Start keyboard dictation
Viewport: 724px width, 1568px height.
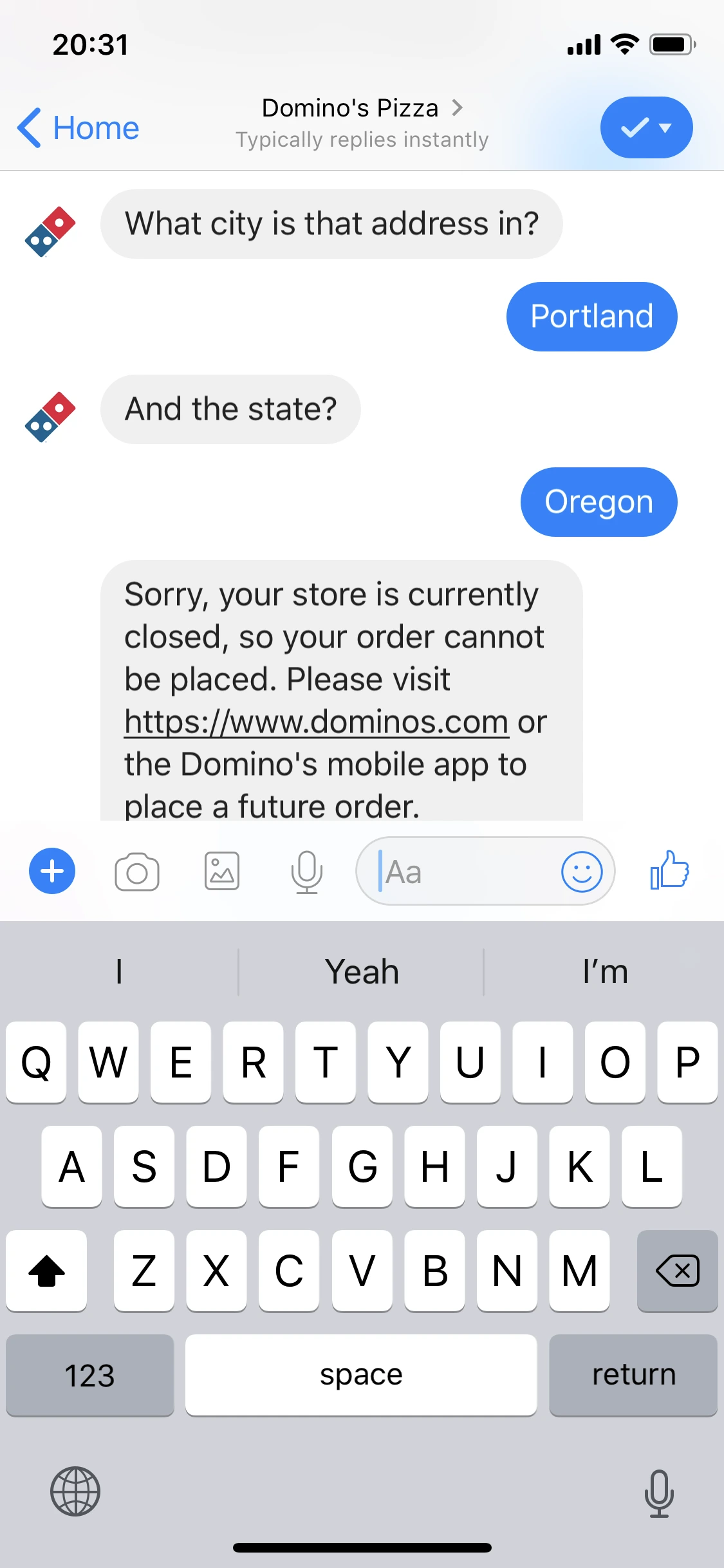click(659, 1493)
